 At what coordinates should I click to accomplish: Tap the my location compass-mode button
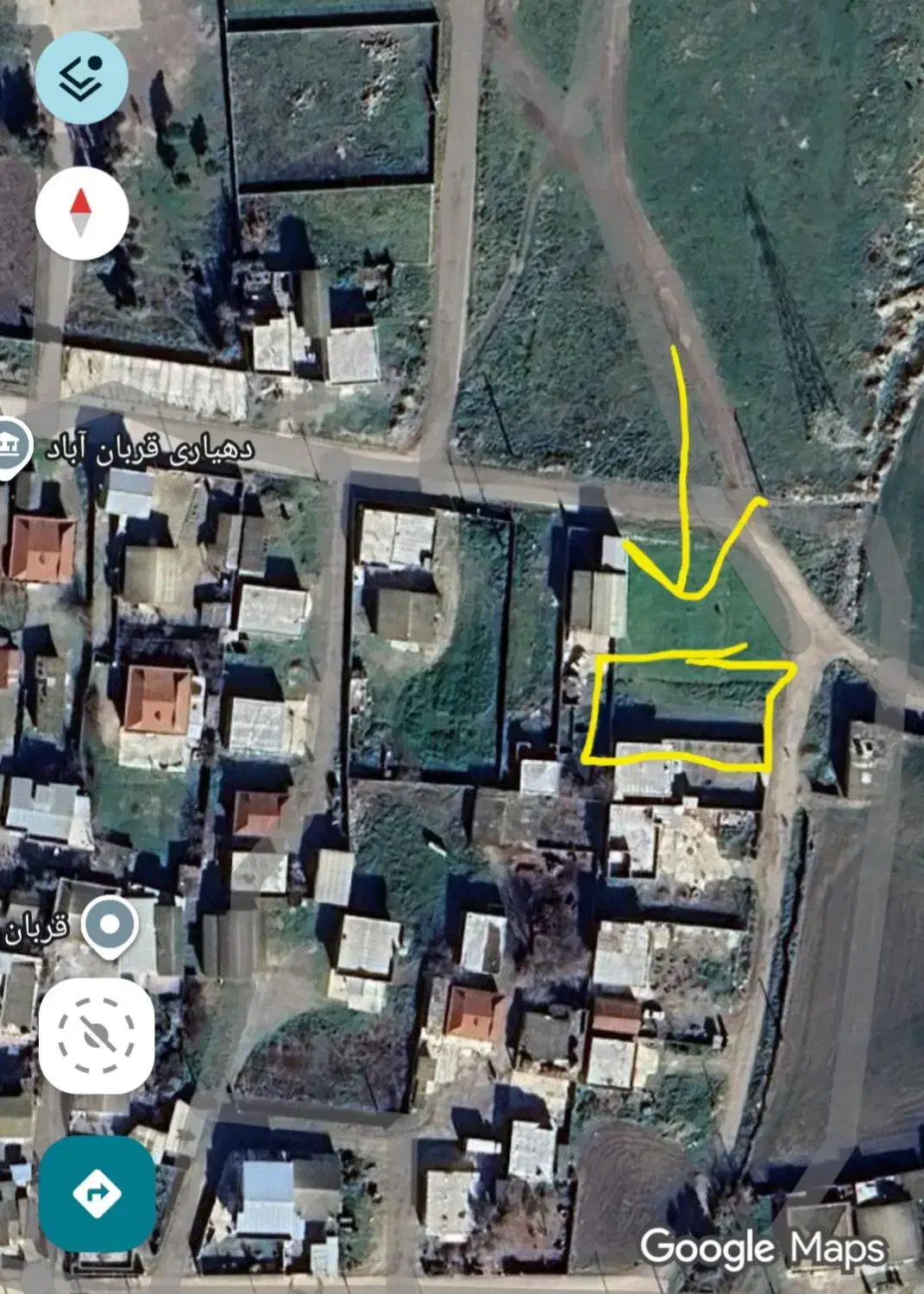(x=96, y=1035)
